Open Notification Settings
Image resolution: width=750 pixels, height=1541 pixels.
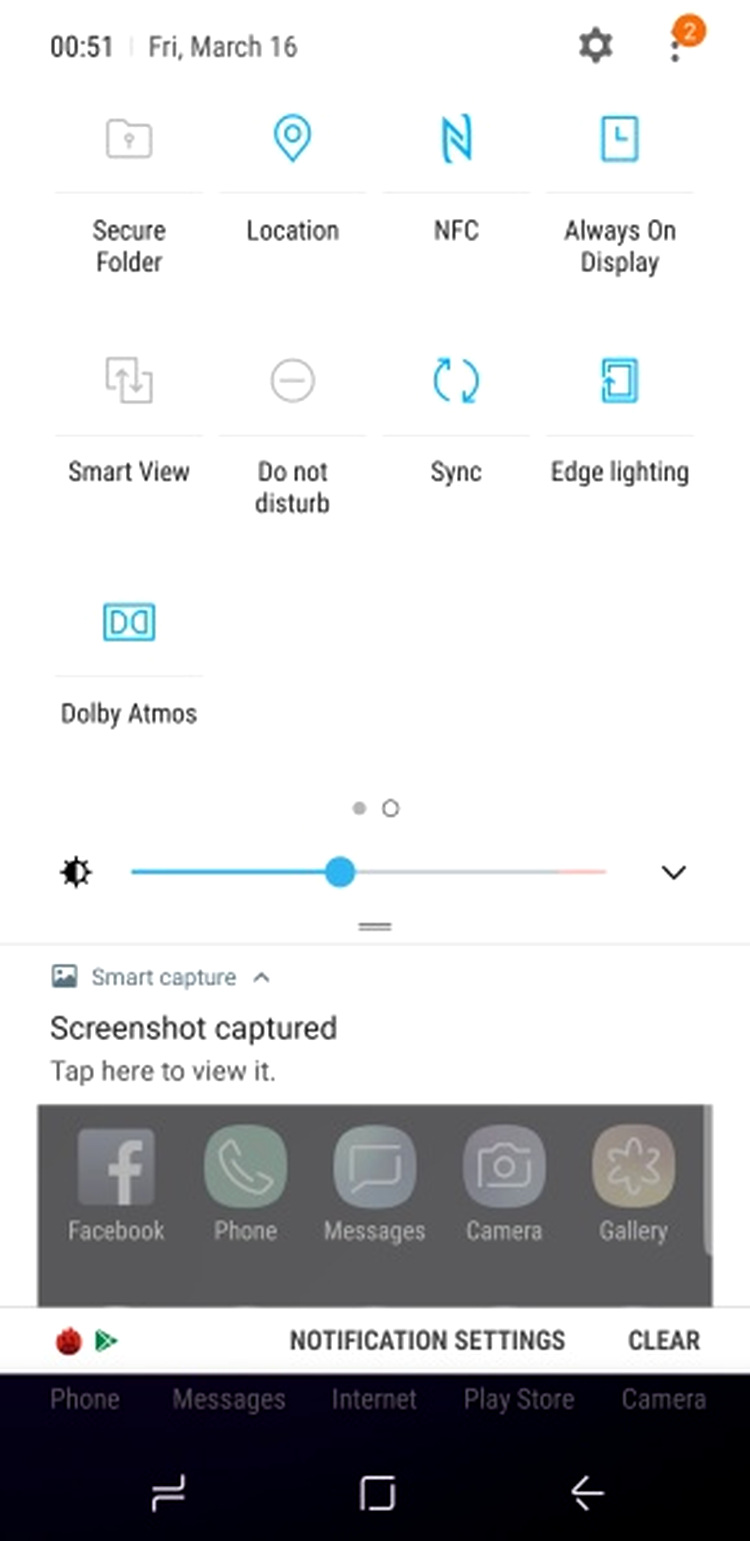point(427,1340)
